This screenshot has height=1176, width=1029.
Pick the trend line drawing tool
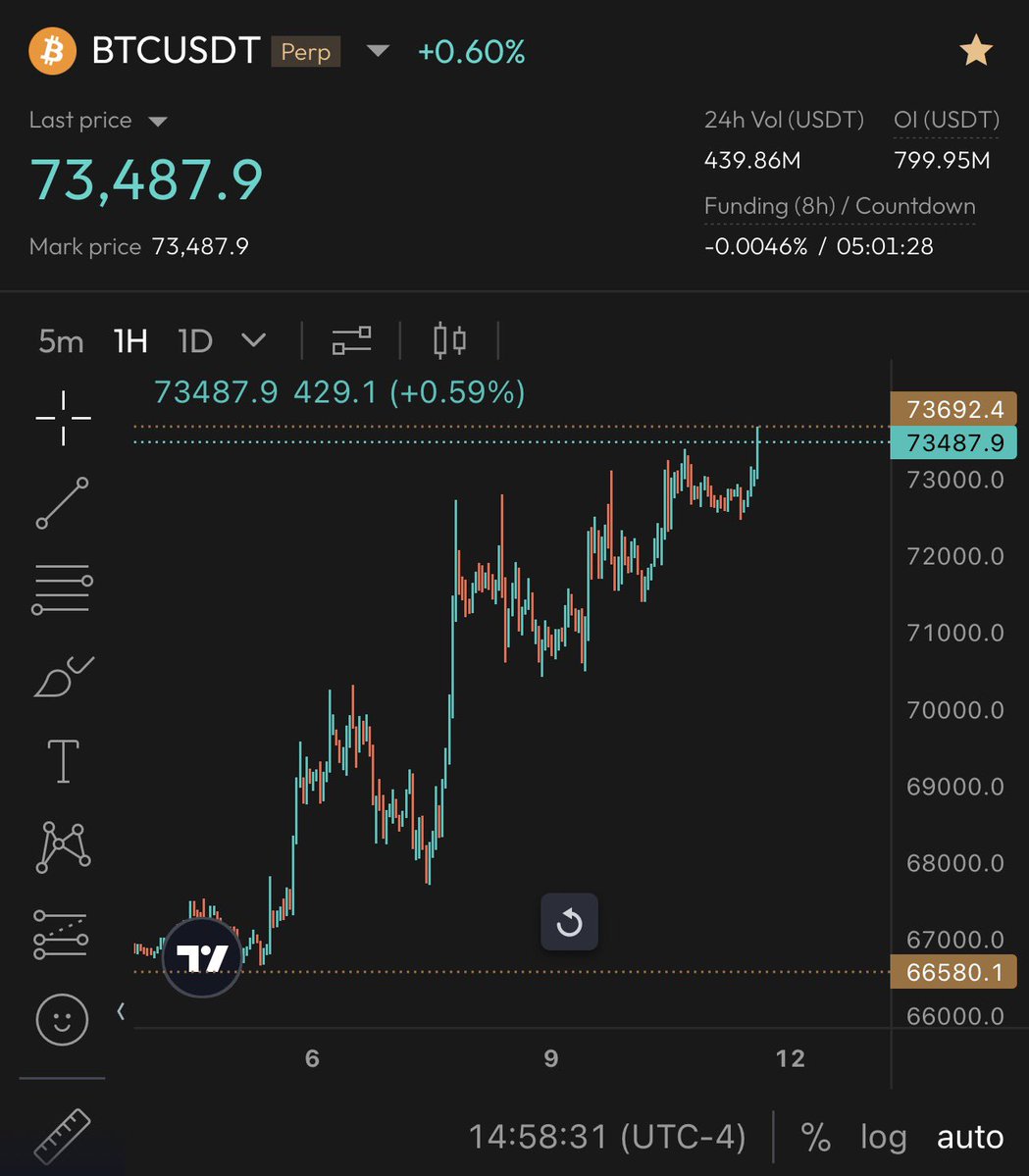pos(63,503)
